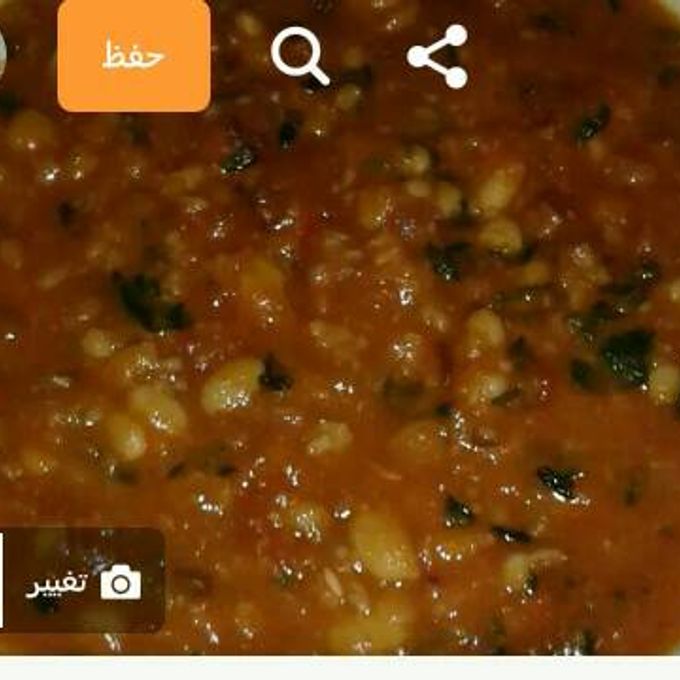Tap the orange حفظ save button
Viewport: 680px width, 680px height.
pyautogui.click(x=134, y=56)
